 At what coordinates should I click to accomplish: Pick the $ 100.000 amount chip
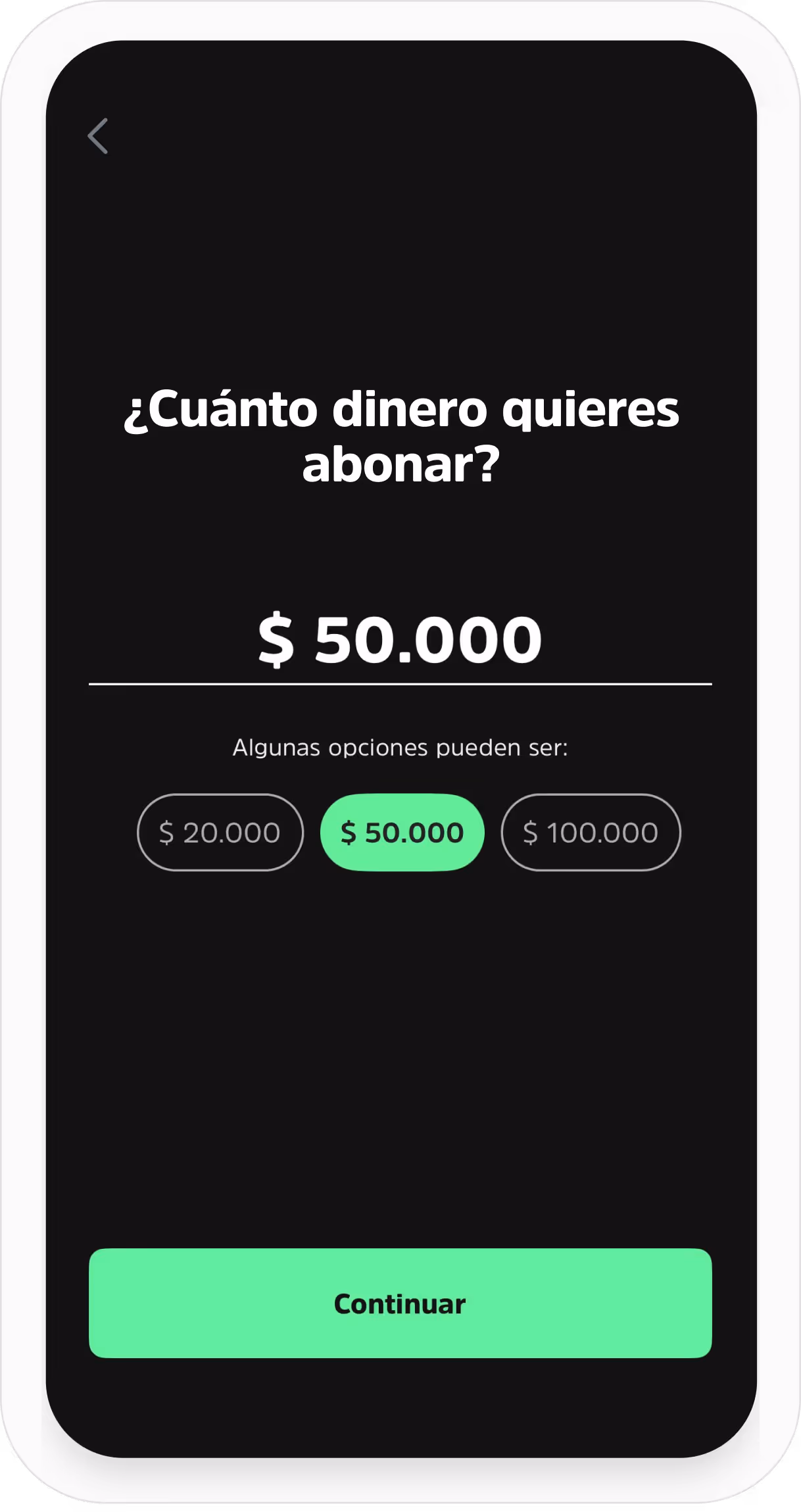point(591,833)
